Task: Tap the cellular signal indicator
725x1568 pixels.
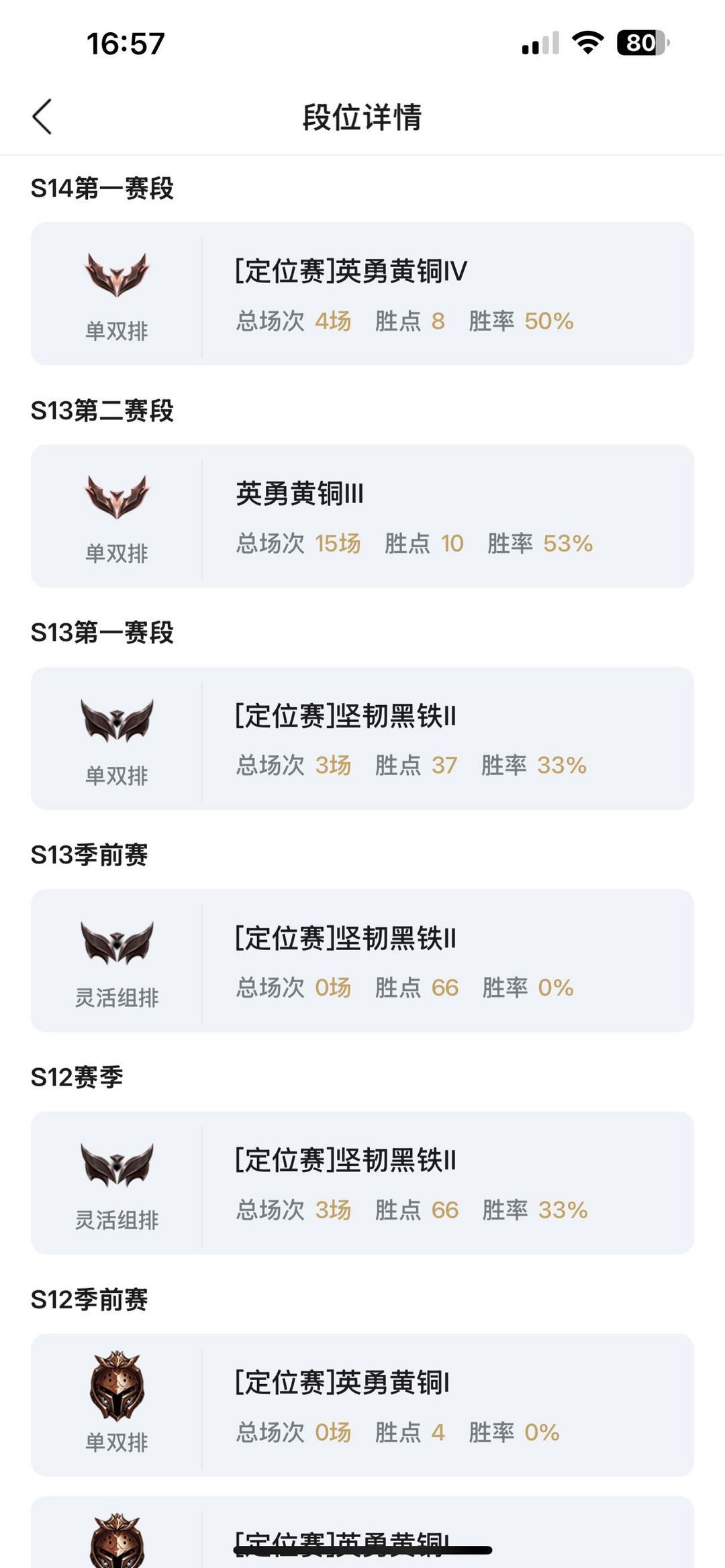Action: pyautogui.click(x=539, y=42)
